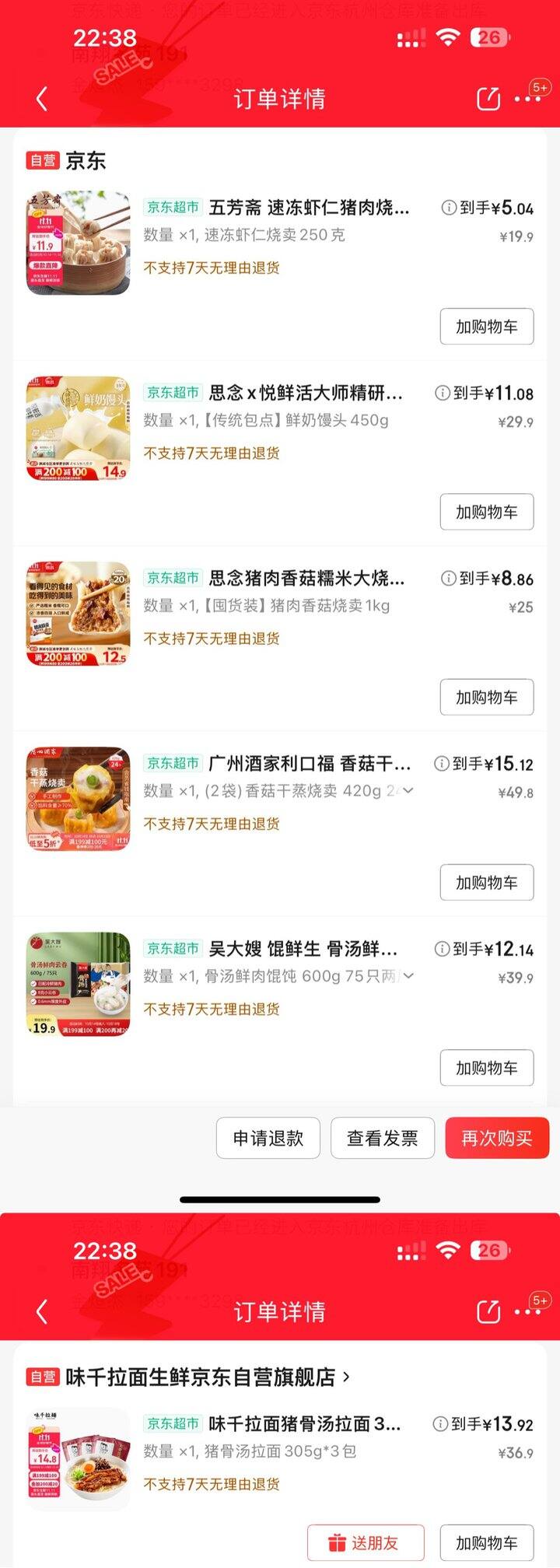Screen dimensions: 560x1568
Task: View the invoice via 查看发票
Action: [382, 1138]
